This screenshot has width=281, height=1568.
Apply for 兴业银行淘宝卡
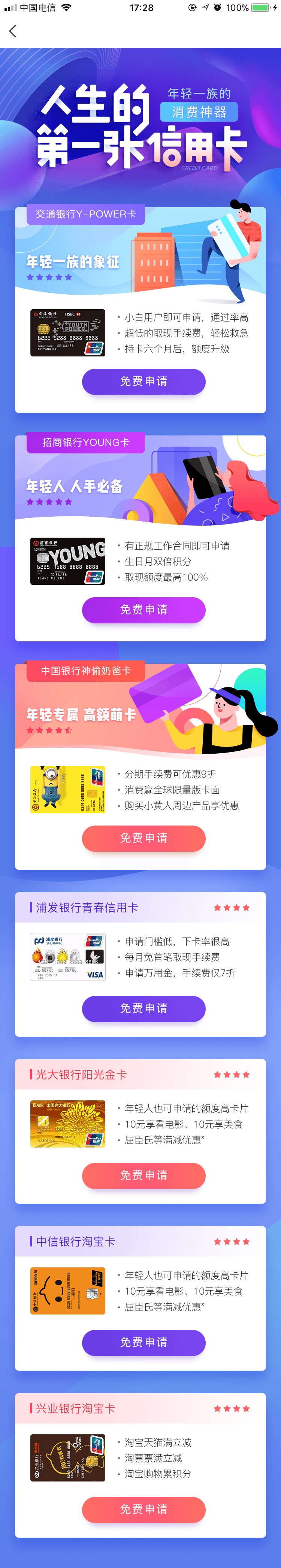[143, 1509]
